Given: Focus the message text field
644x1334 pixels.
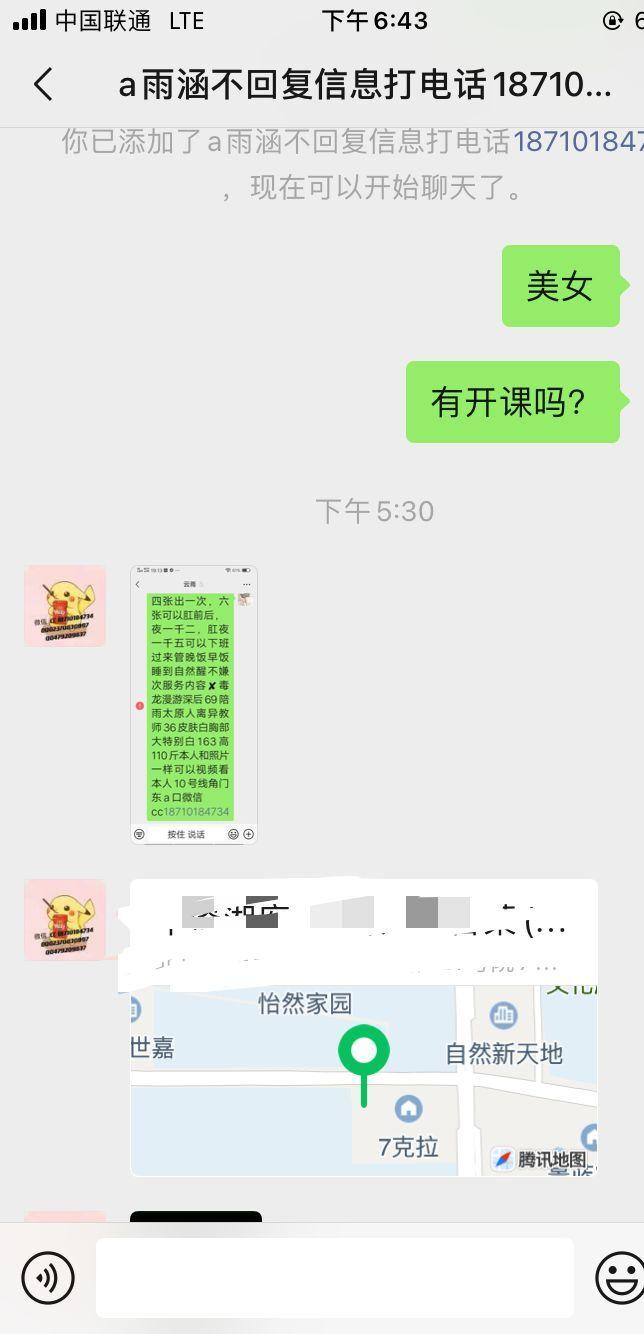Looking at the screenshot, I should 334,1277.
